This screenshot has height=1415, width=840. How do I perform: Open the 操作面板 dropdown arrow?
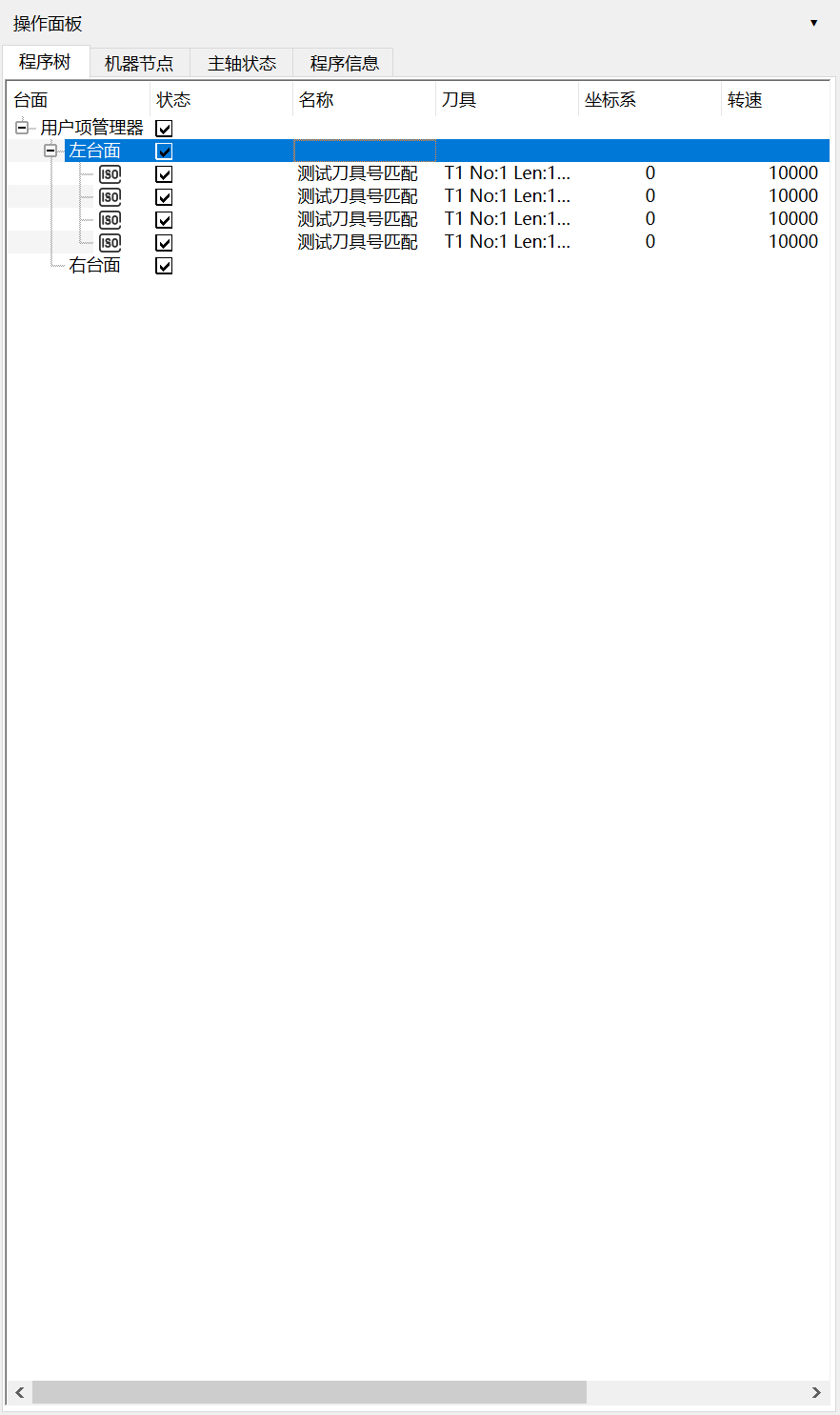tap(813, 23)
